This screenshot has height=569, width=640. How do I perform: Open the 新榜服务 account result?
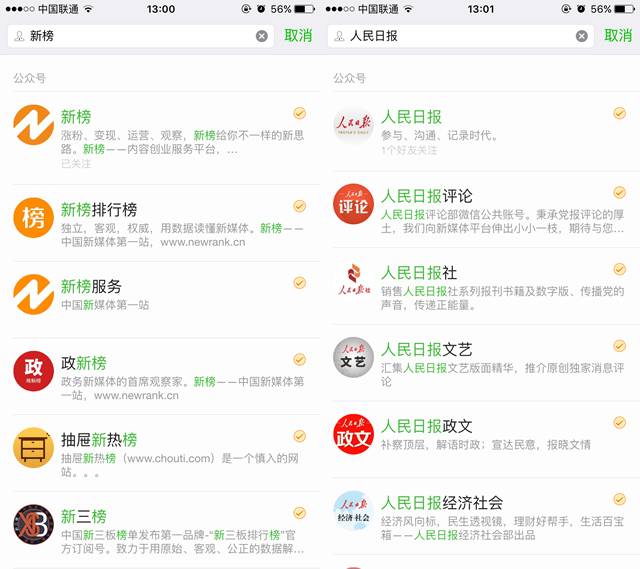point(160,295)
